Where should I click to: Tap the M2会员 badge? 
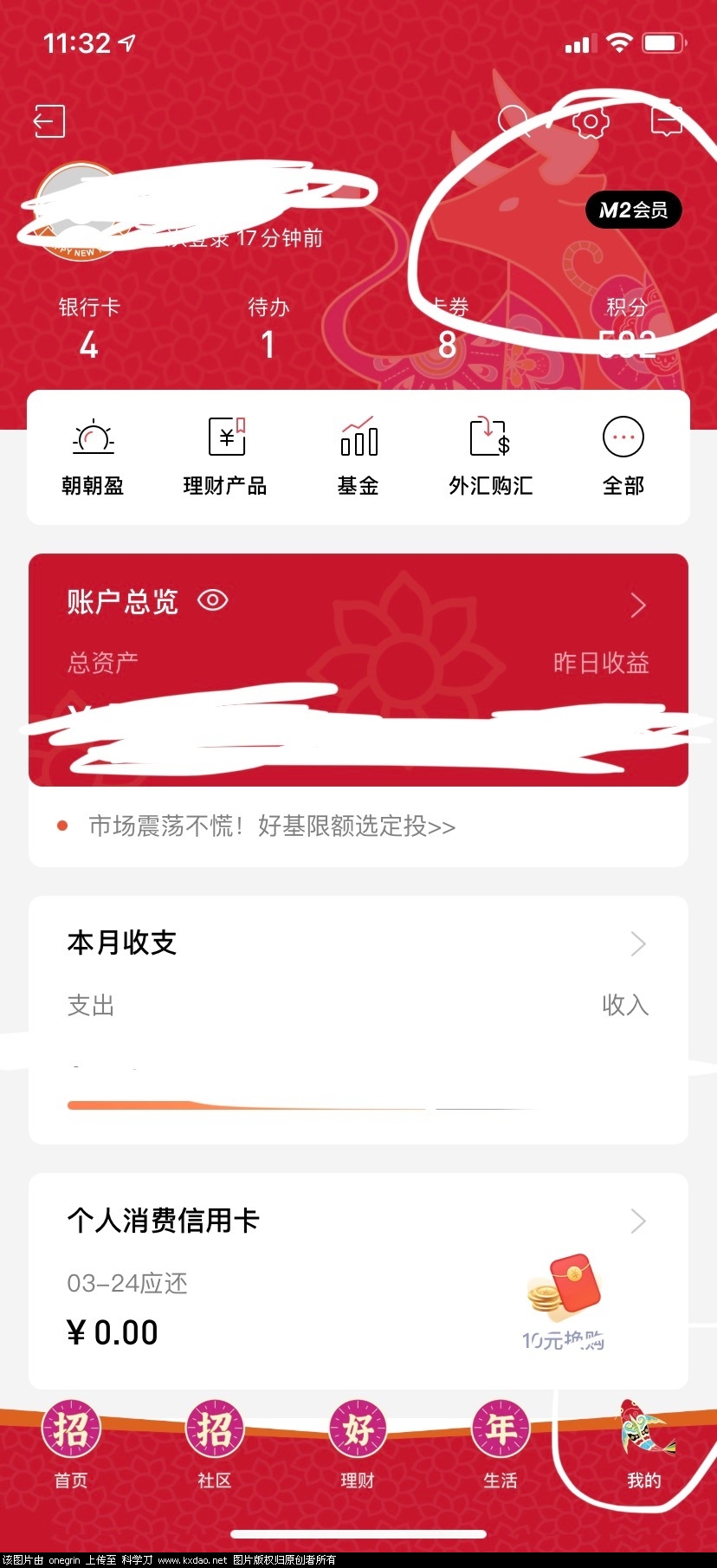click(634, 210)
